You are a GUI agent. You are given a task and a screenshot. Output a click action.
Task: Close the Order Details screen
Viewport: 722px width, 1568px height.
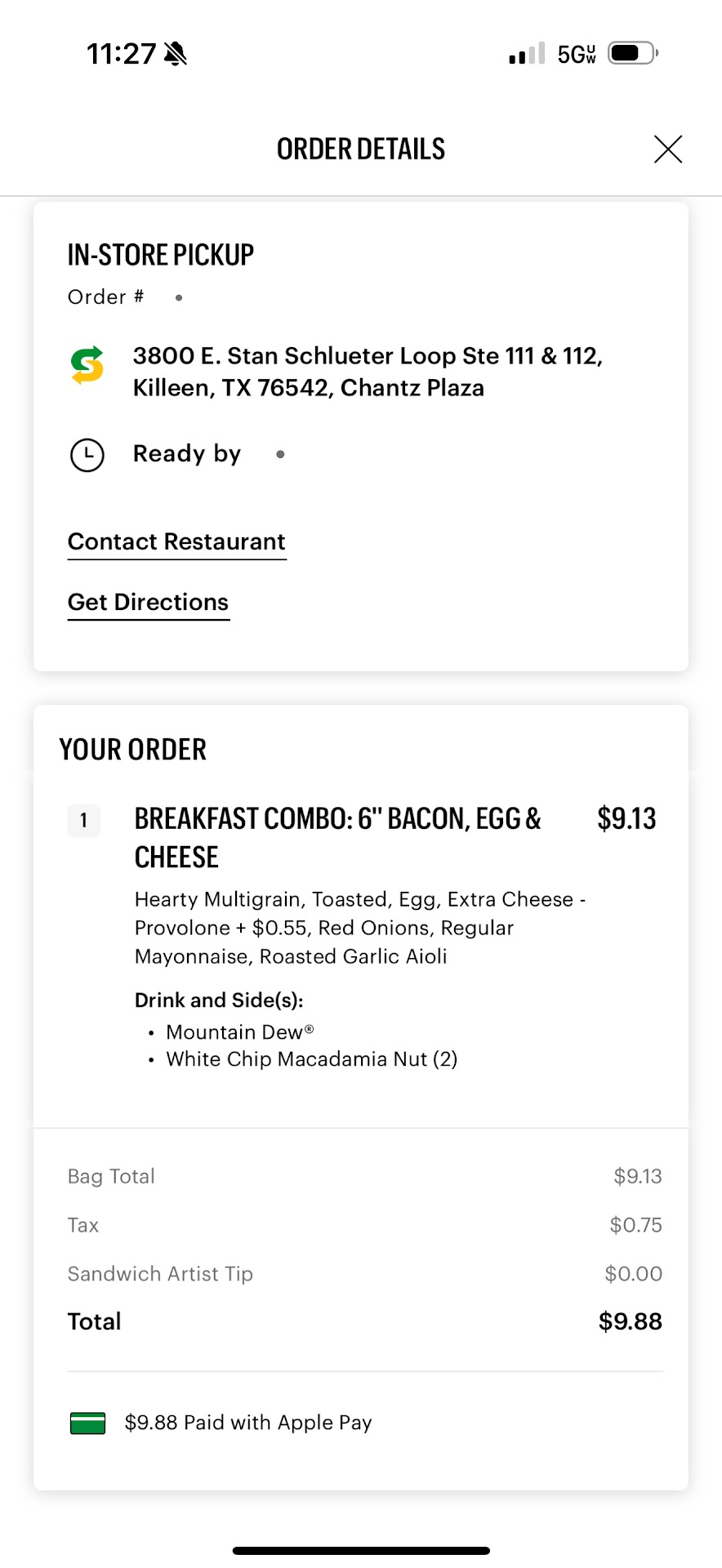click(667, 149)
